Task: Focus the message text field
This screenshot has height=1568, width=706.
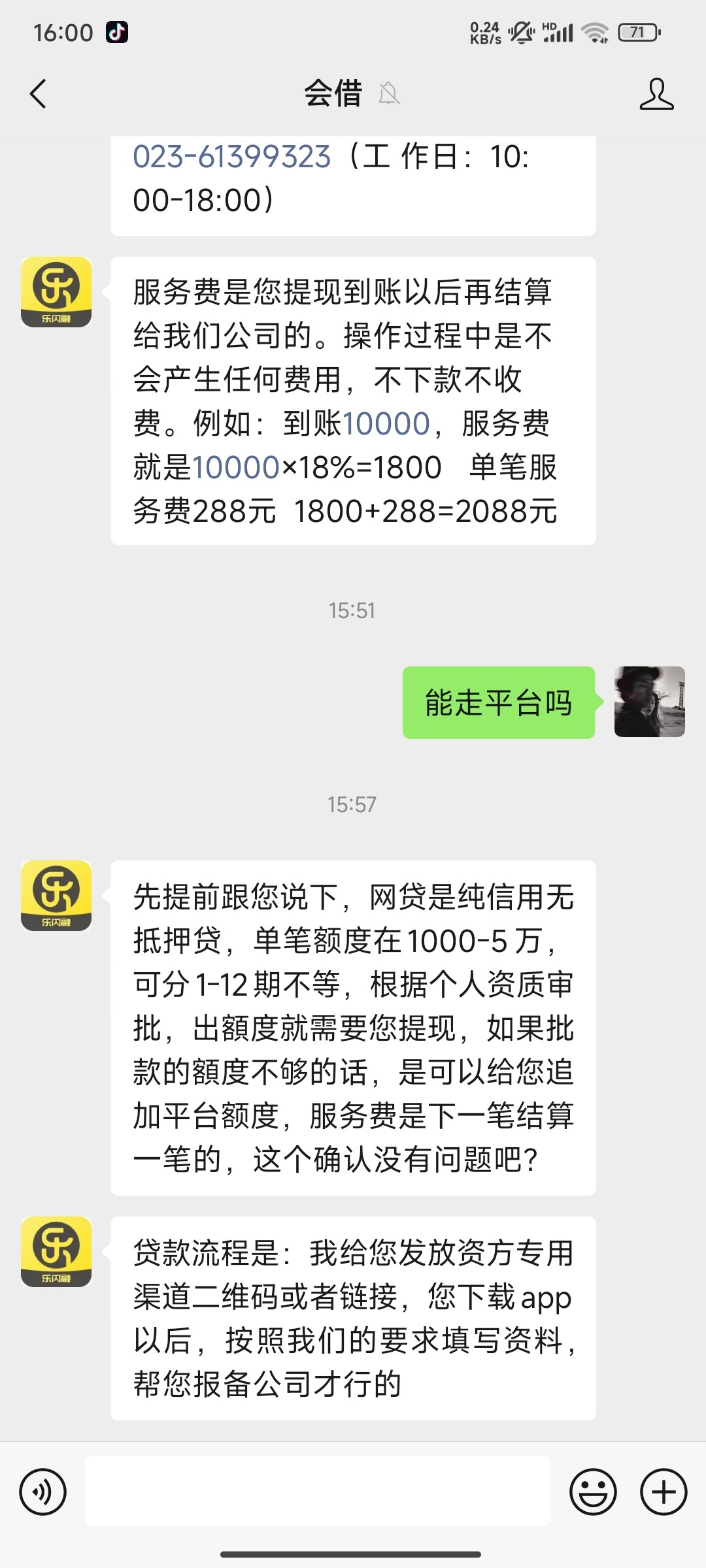Action: [x=318, y=1491]
